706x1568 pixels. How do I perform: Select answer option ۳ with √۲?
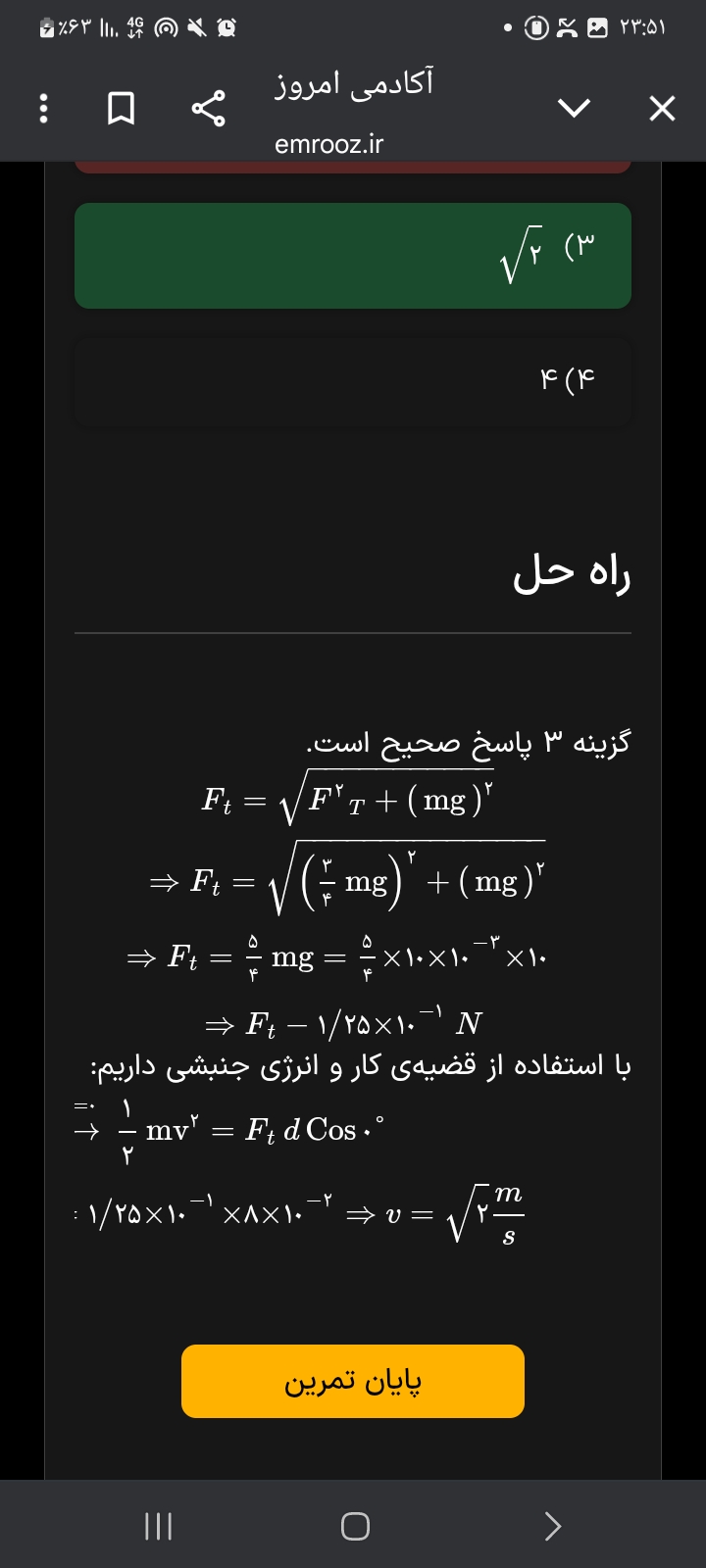(353, 256)
